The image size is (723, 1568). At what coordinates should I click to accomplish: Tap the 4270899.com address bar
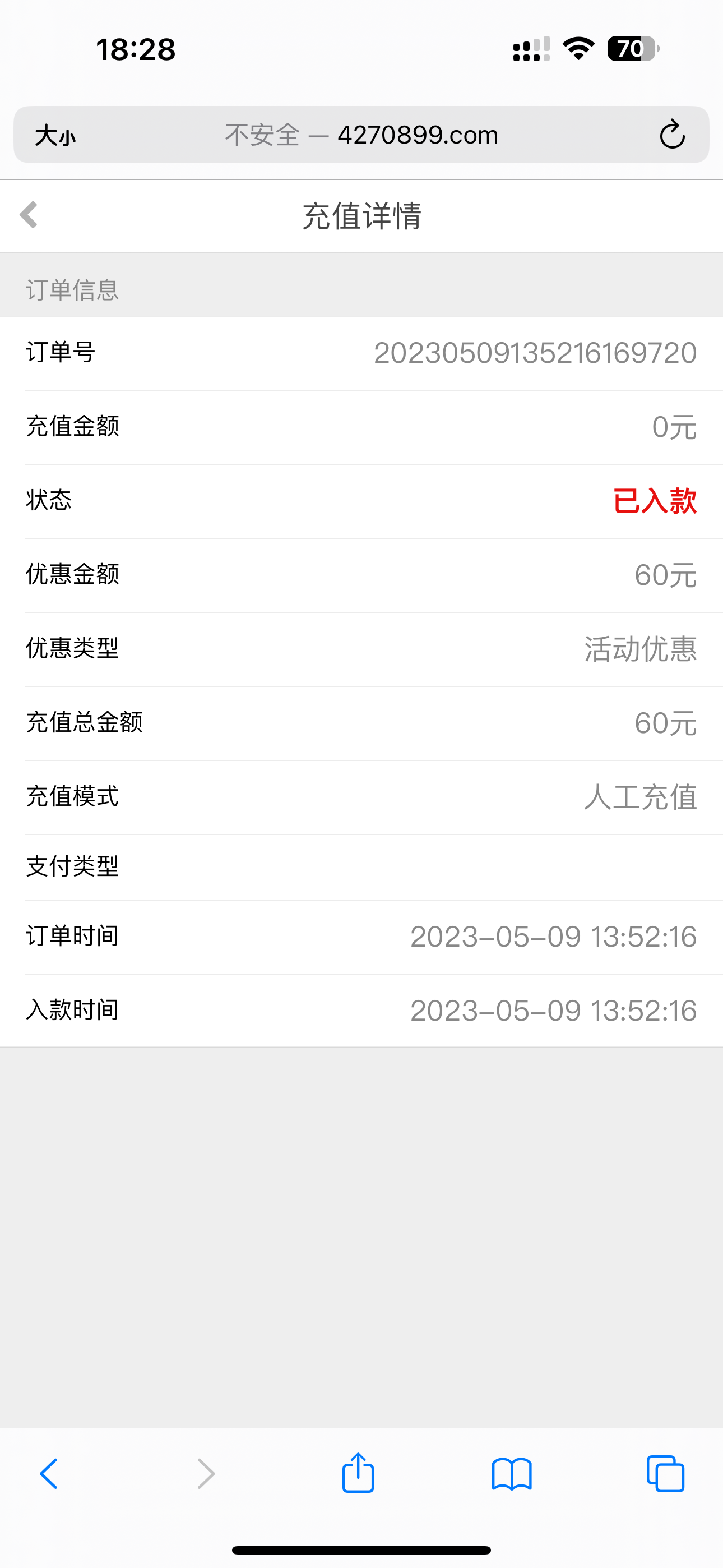[x=361, y=135]
